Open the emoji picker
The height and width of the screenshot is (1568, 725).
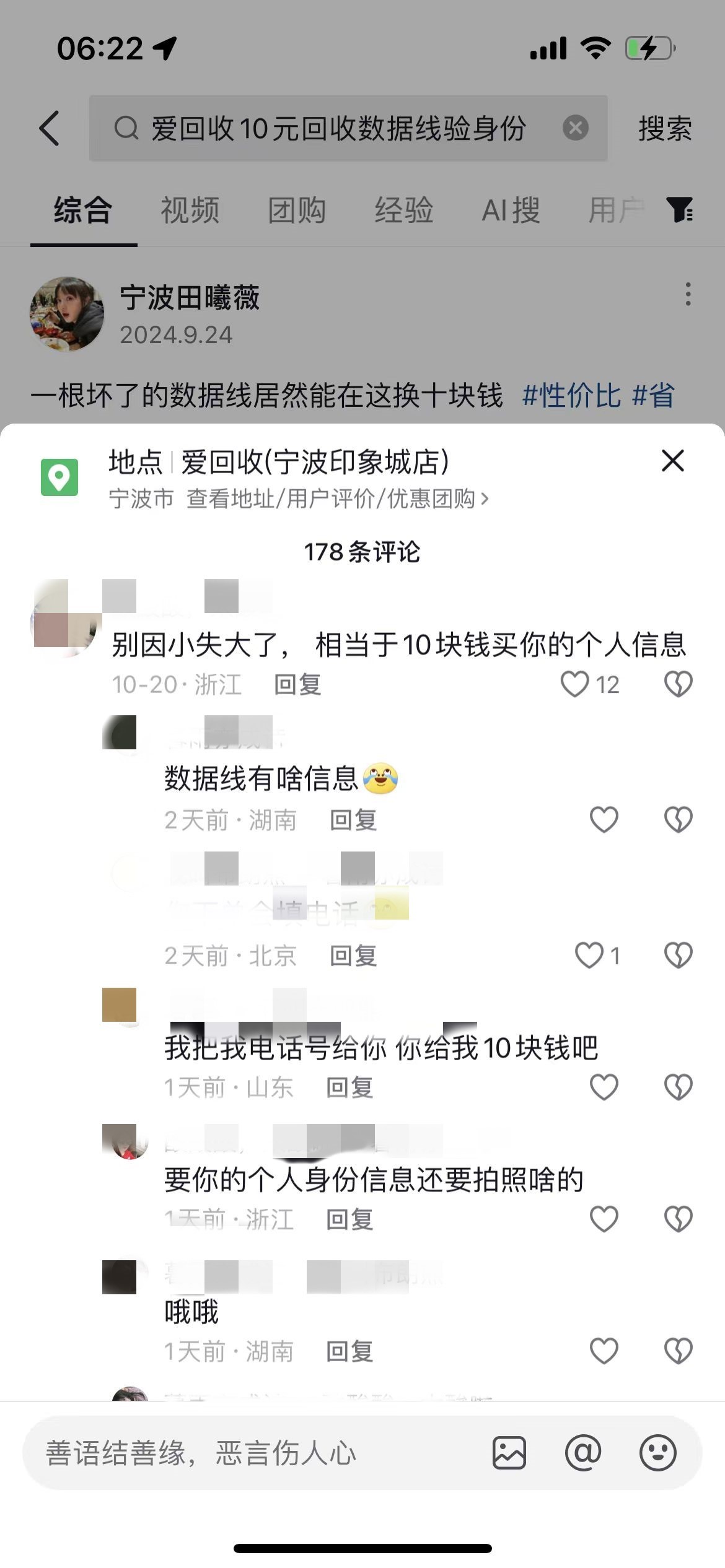click(657, 1453)
